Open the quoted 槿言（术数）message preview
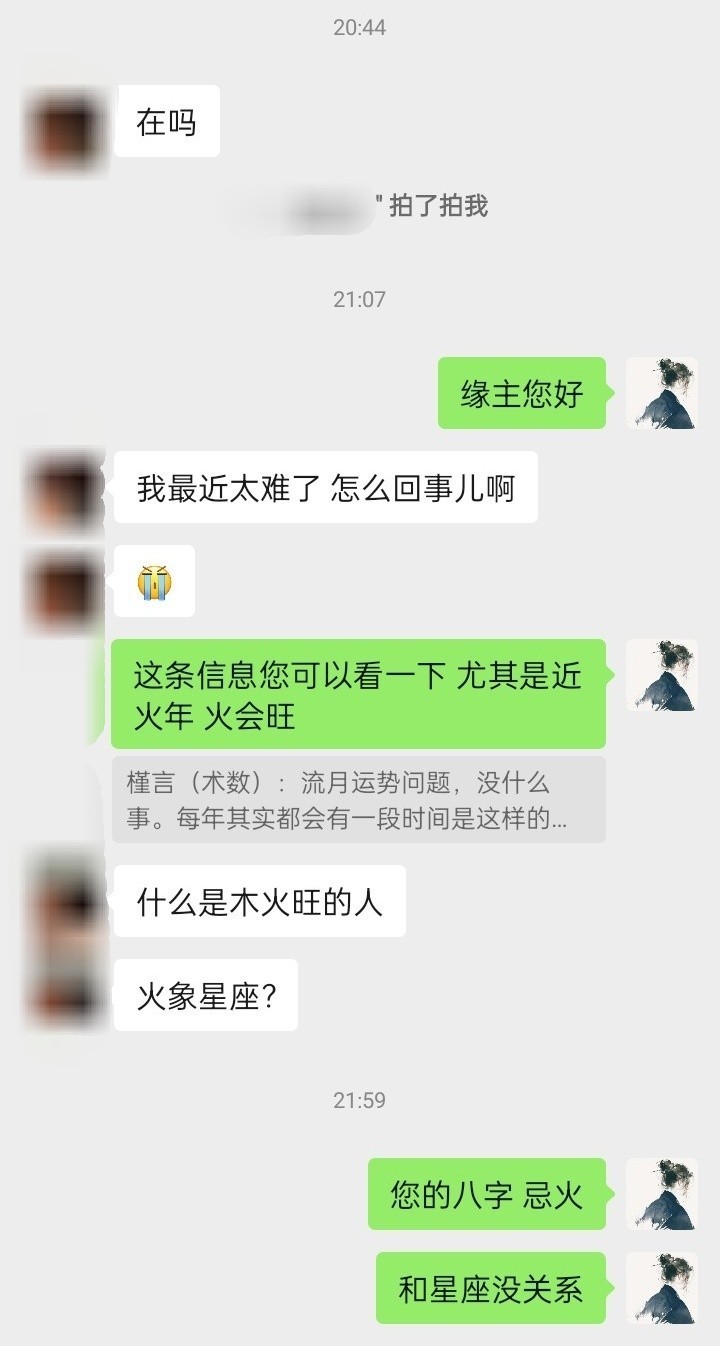The image size is (720, 1346). pyautogui.click(x=358, y=799)
